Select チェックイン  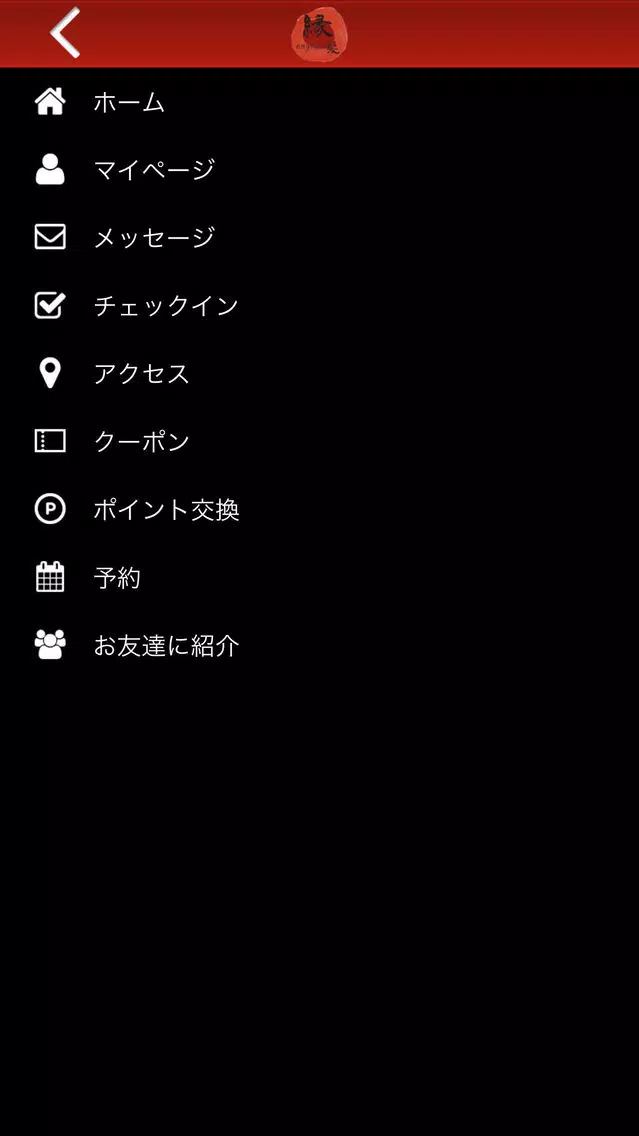click(x=320, y=306)
